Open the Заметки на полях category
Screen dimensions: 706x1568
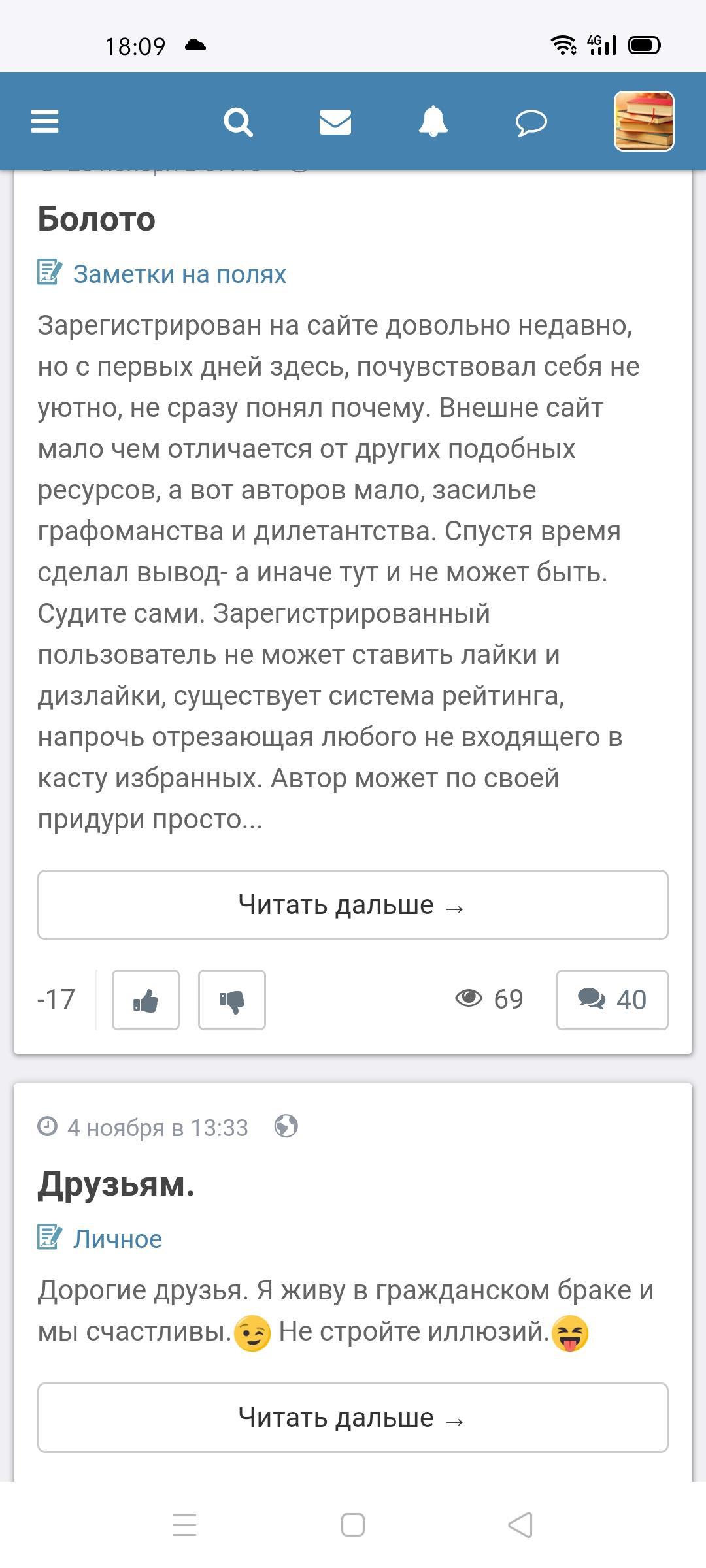click(179, 274)
